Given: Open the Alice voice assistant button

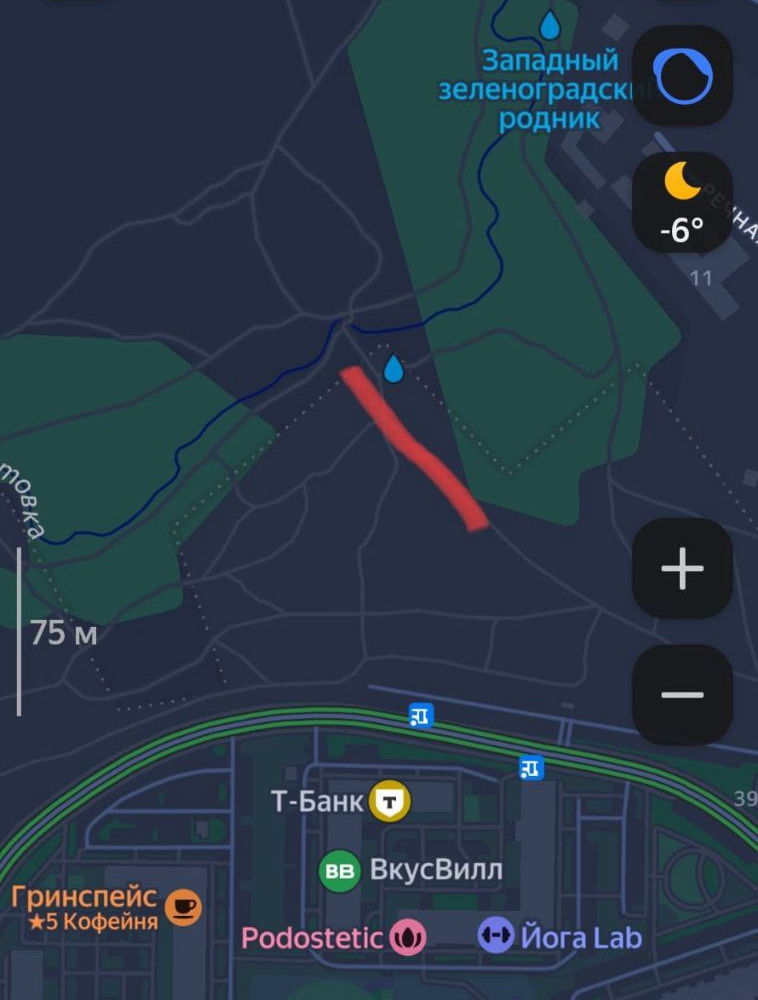Looking at the screenshot, I should (683, 75).
